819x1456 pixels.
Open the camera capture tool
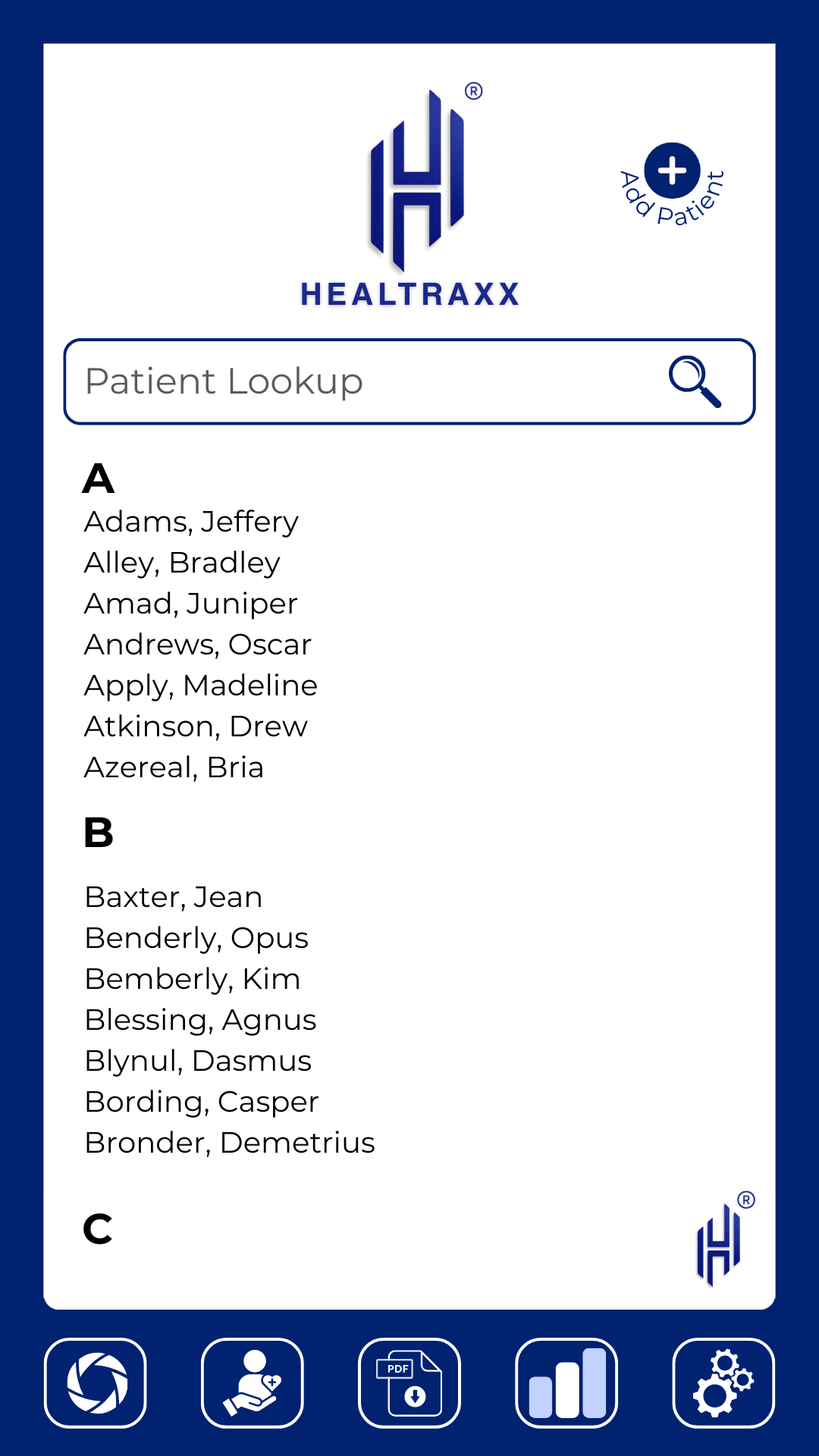pyautogui.click(x=96, y=1382)
